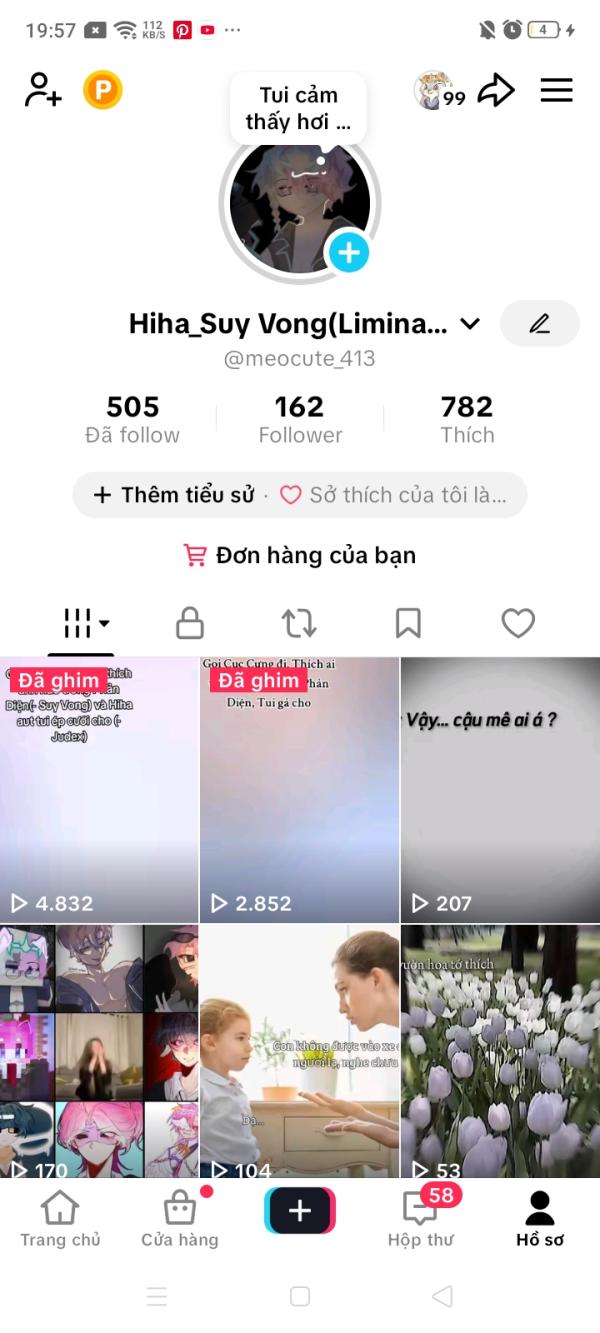Create a new video with plus button
This screenshot has height=1333, width=600.
300,1211
